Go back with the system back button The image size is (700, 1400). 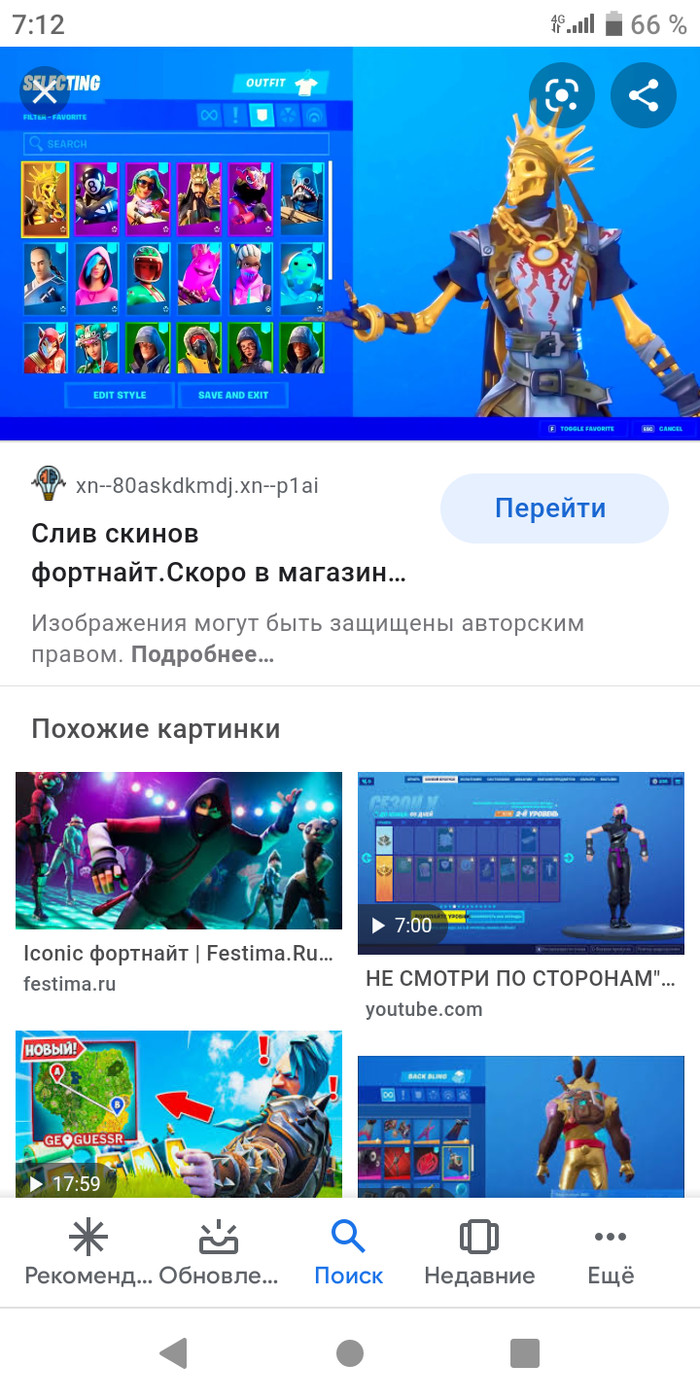(173, 1353)
